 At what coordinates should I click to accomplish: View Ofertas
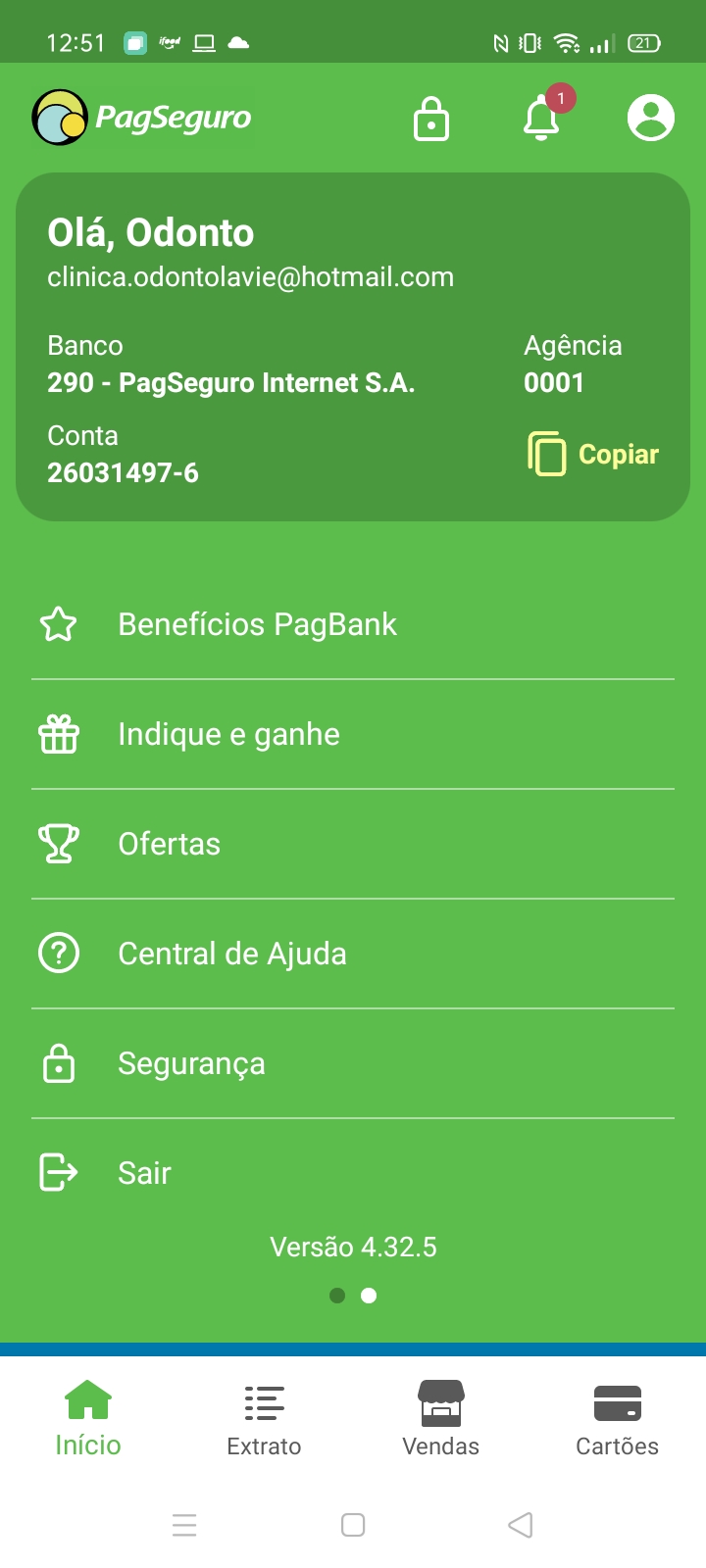pyautogui.click(x=169, y=844)
